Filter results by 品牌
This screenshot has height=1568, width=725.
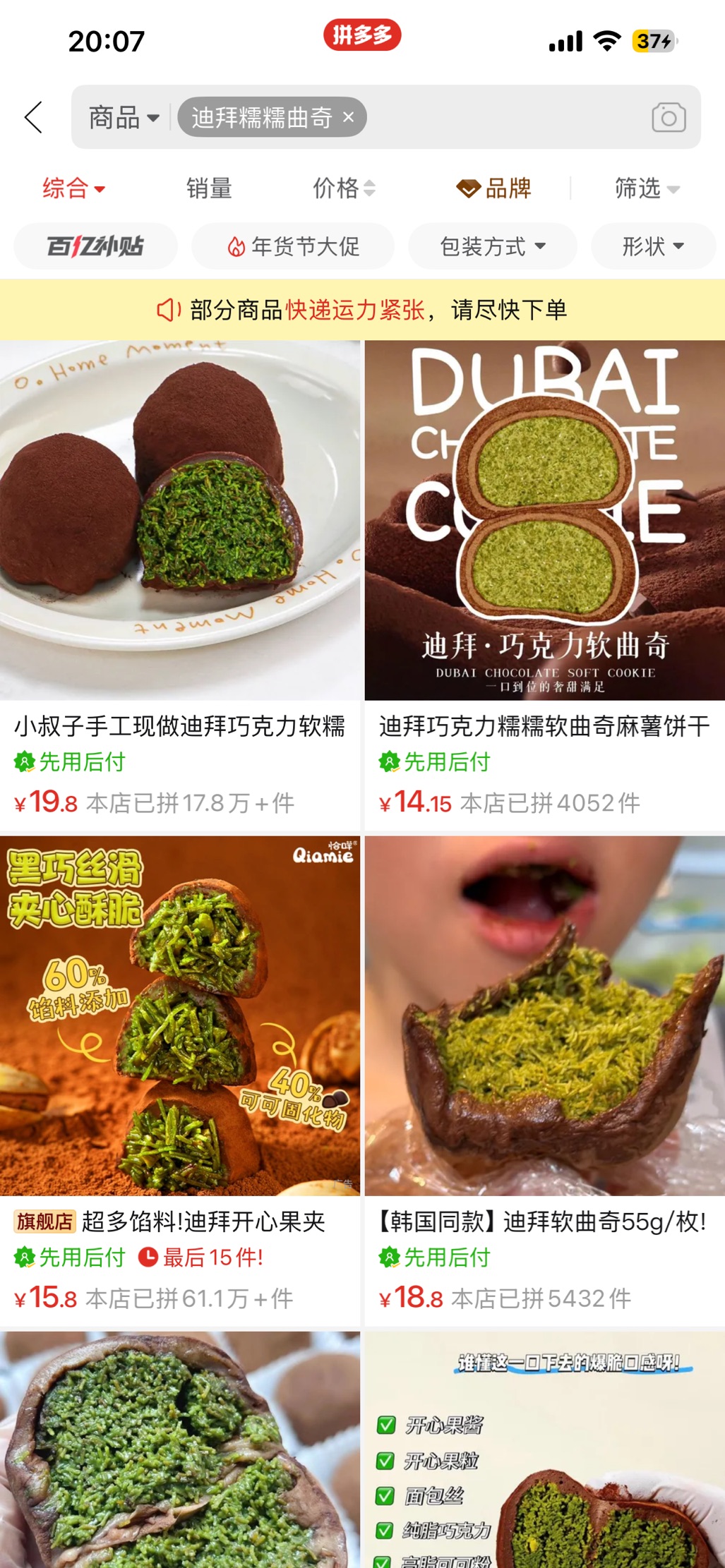click(x=494, y=188)
